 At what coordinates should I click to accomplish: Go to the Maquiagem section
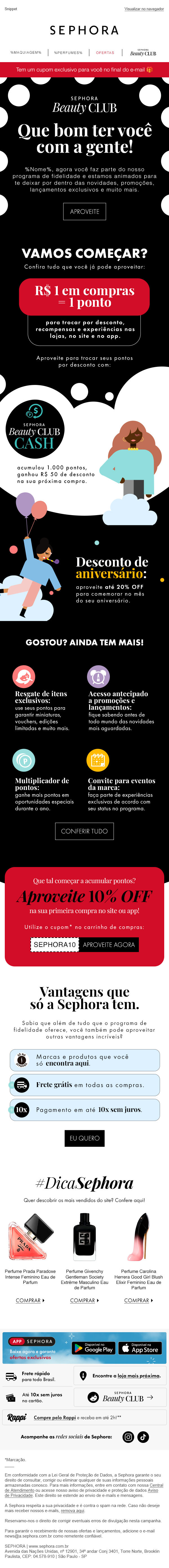tap(26, 53)
